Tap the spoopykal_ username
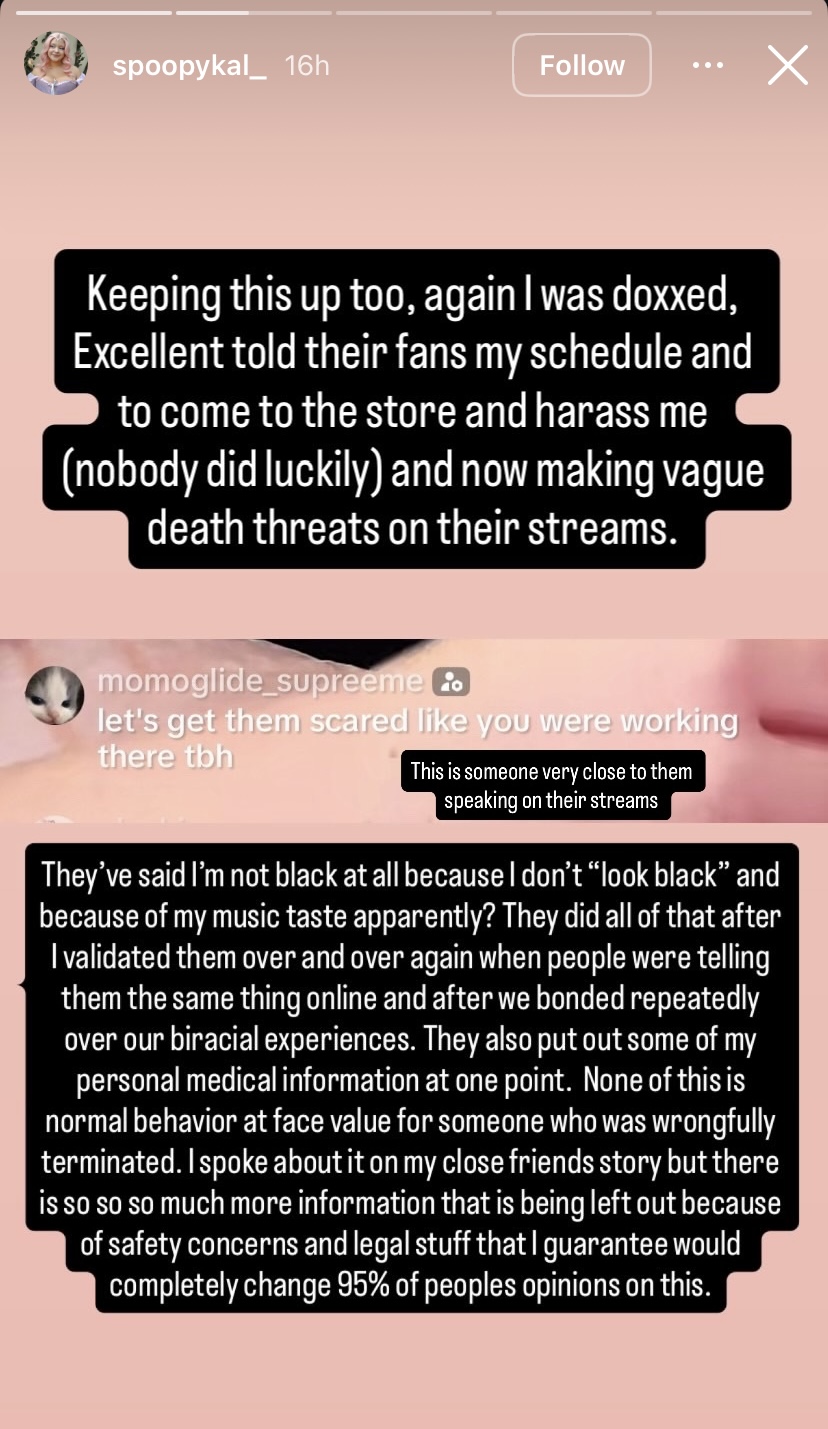Viewport: 828px width, 1429px height. coord(189,66)
